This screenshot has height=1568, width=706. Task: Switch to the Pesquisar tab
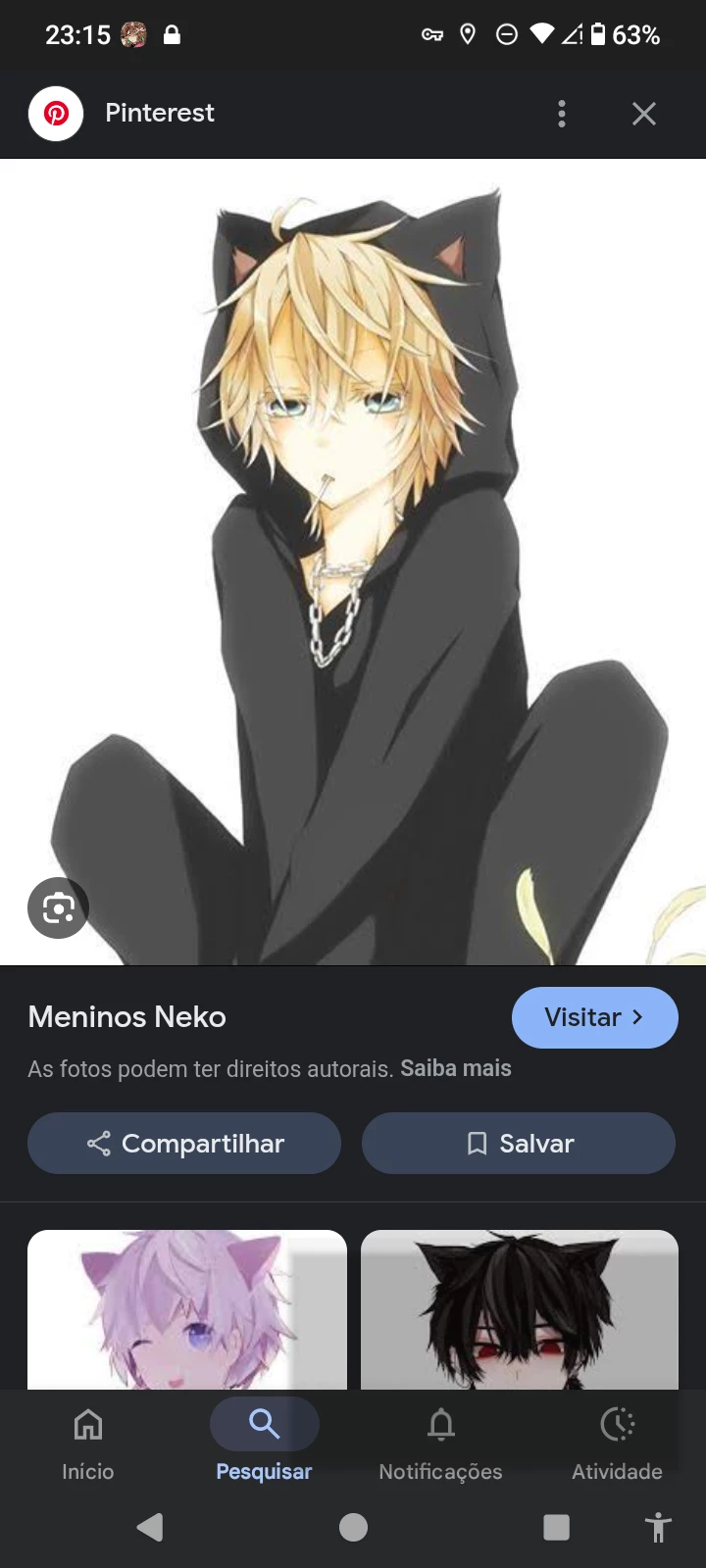[264, 1443]
